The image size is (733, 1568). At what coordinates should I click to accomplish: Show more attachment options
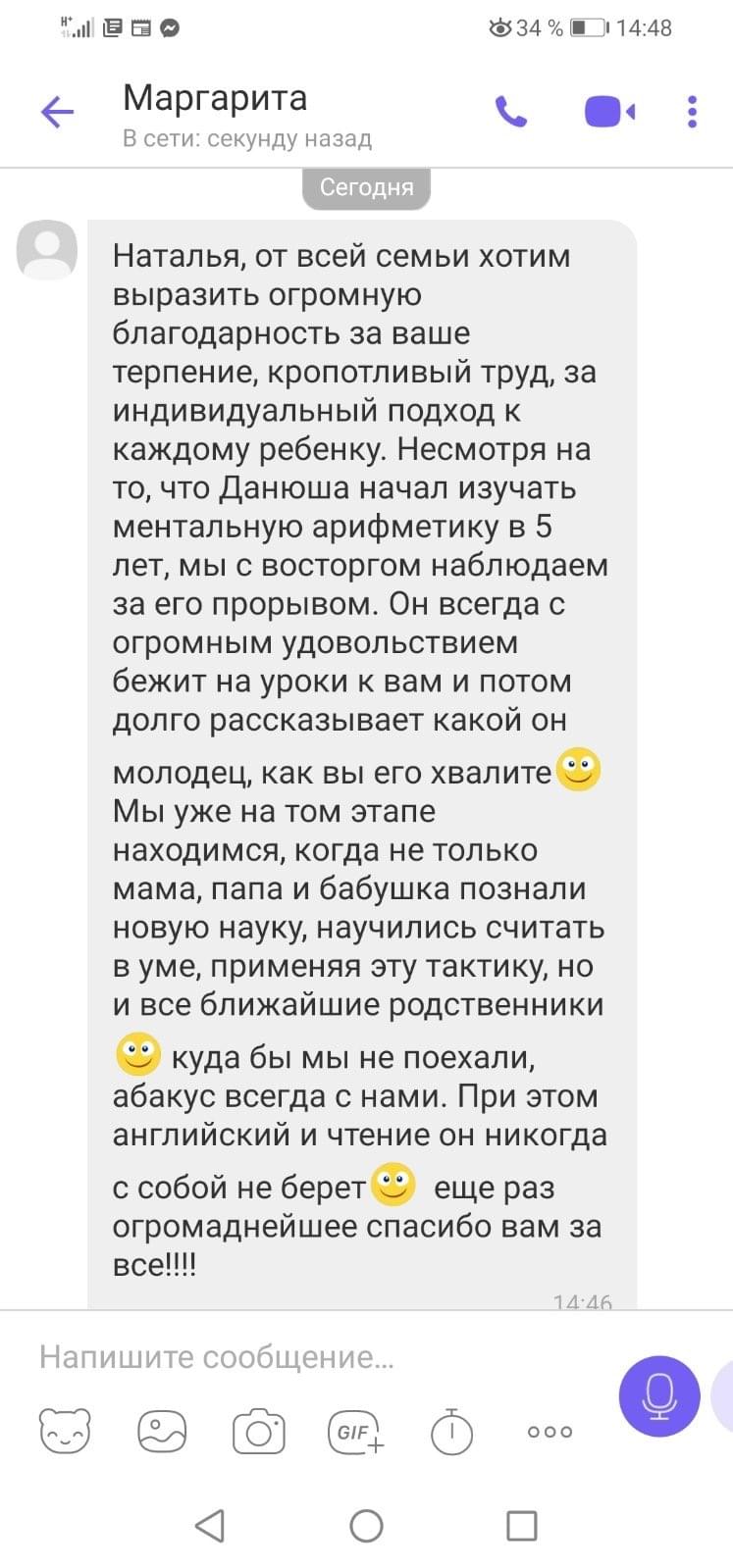tap(550, 1432)
